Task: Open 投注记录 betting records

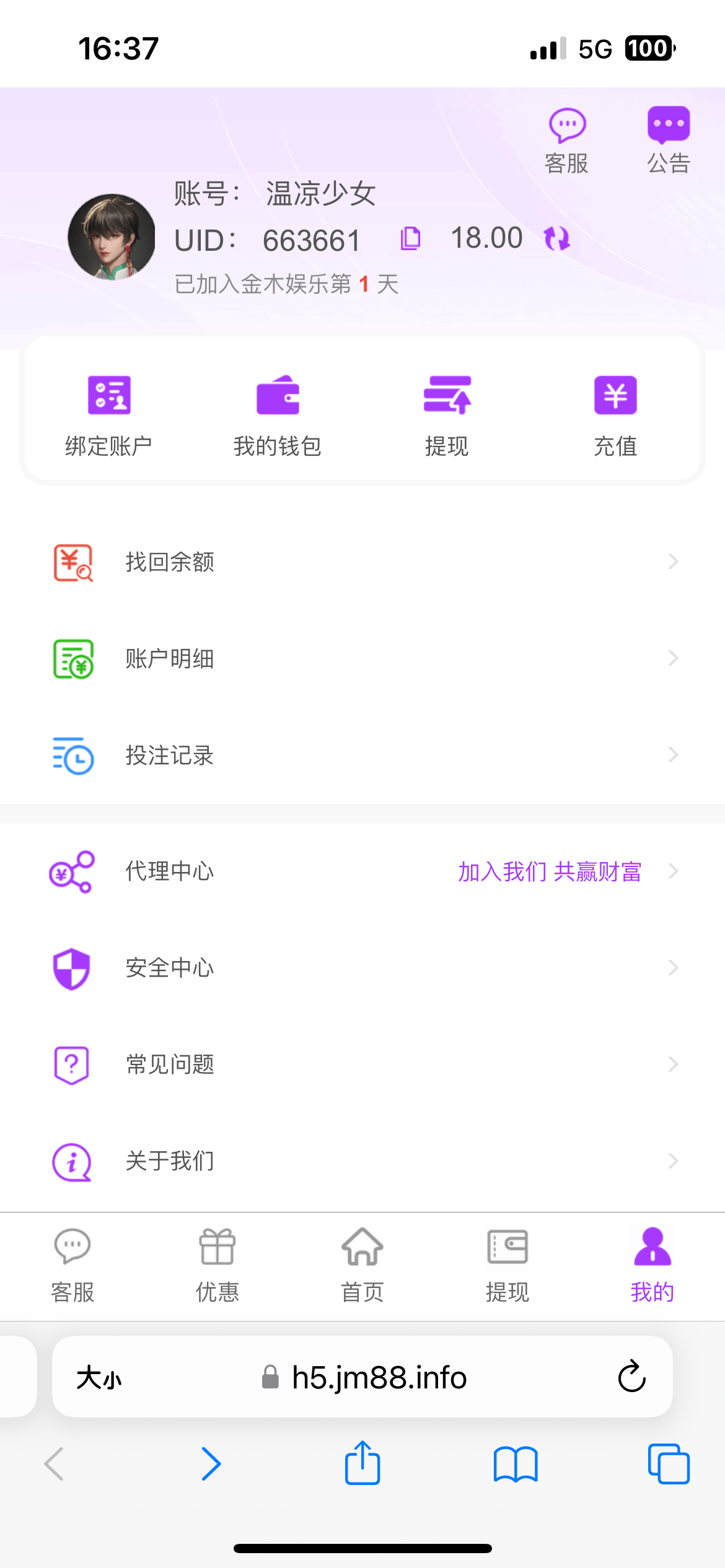Action: coord(362,756)
